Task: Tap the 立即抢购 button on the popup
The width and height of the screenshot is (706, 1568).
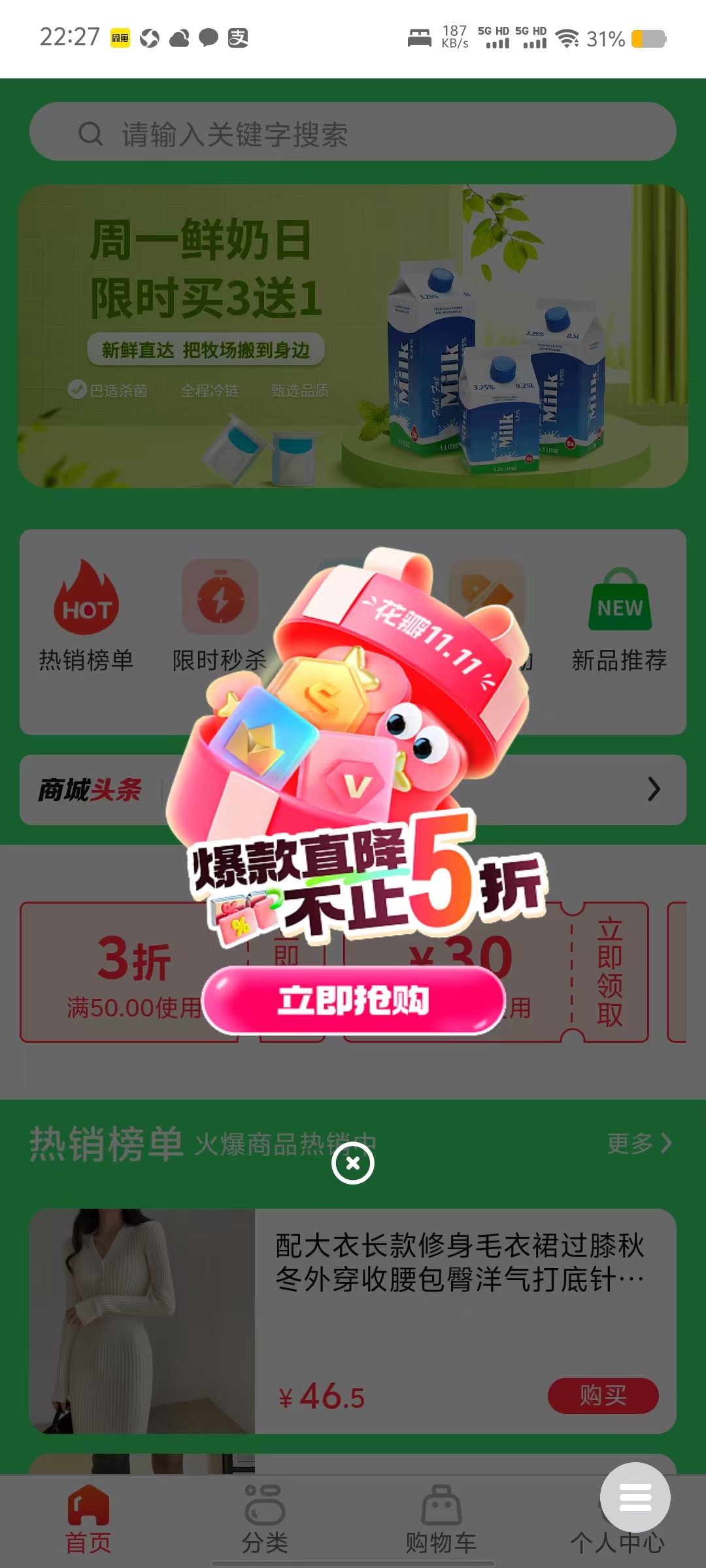Action: click(x=353, y=1000)
